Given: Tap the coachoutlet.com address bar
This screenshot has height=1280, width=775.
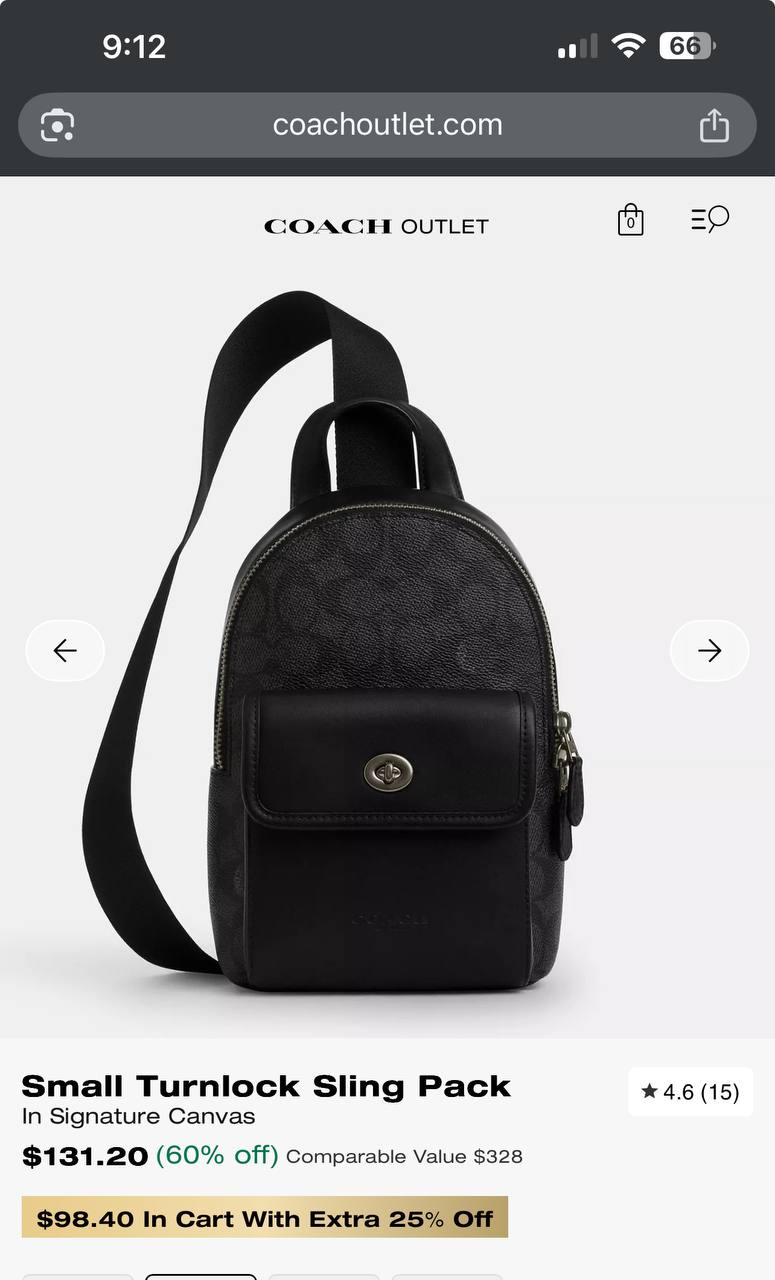Looking at the screenshot, I should [x=387, y=125].
